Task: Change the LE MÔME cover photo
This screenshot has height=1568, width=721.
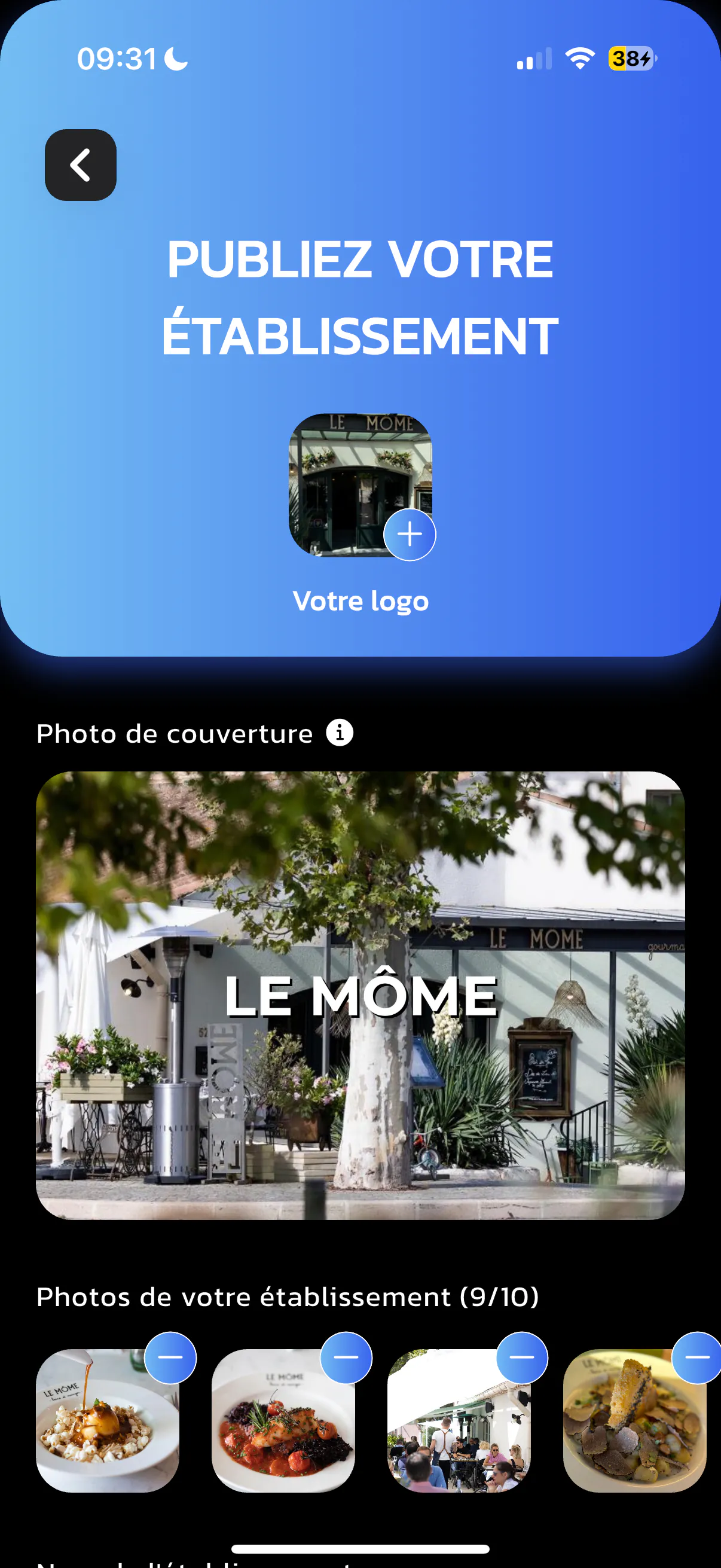Action: pyautogui.click(x=360, y=995)
